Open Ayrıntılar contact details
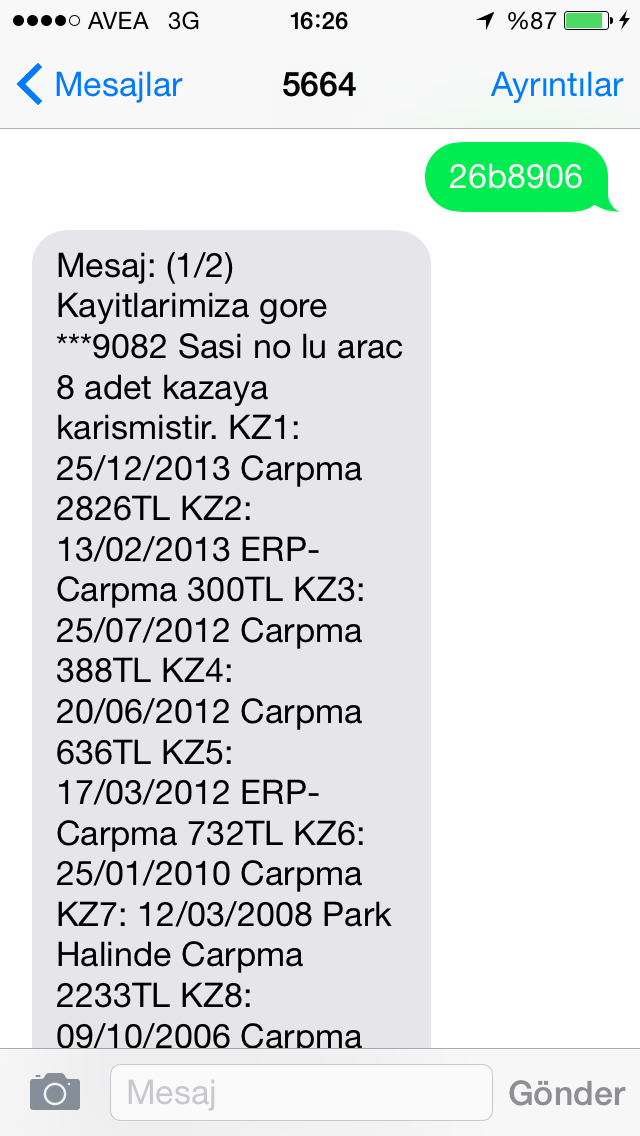 [557, 85]
